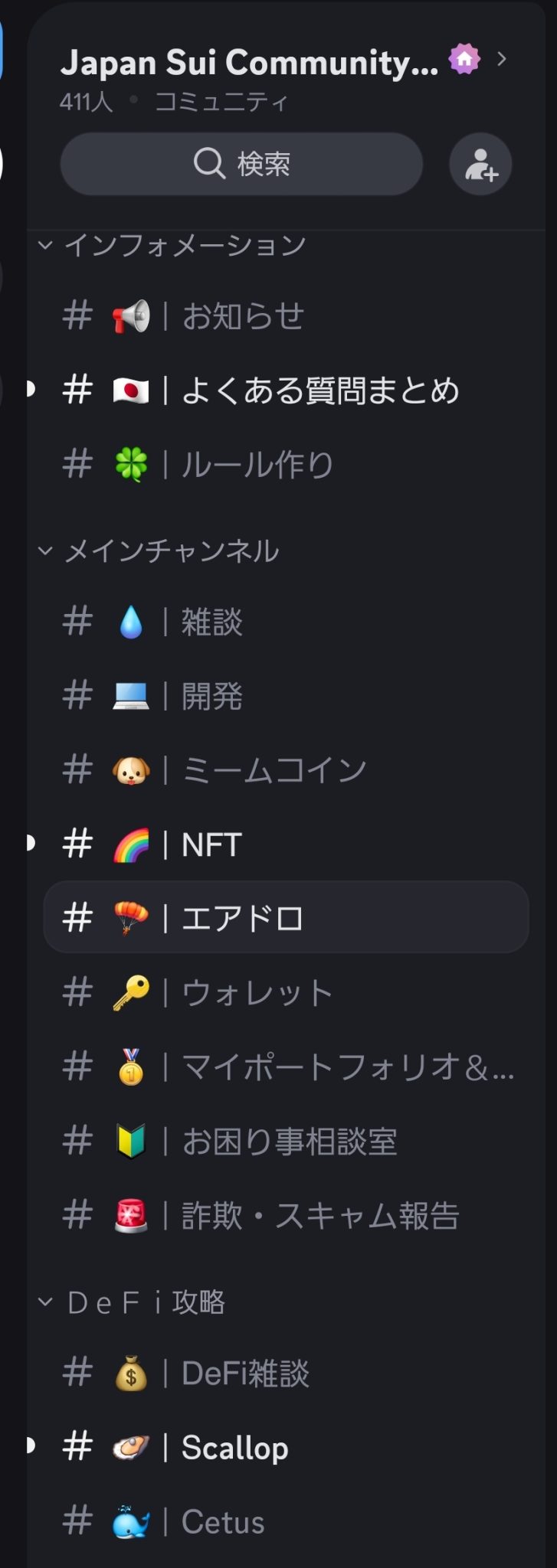
Task: Collapse the インフォメーション category
Action: (x=46, y=243)
